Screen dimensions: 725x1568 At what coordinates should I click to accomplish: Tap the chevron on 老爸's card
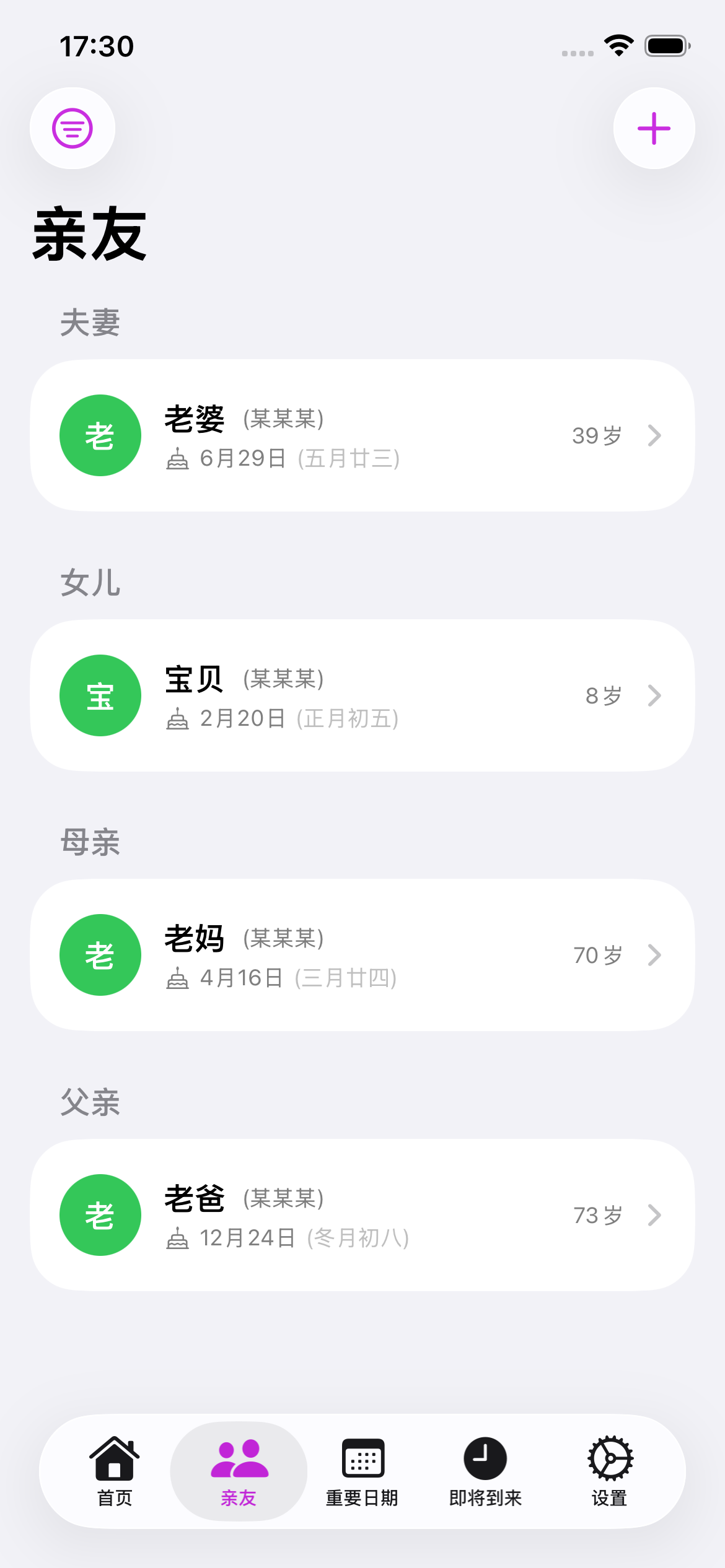click(x=654, y=1215)
